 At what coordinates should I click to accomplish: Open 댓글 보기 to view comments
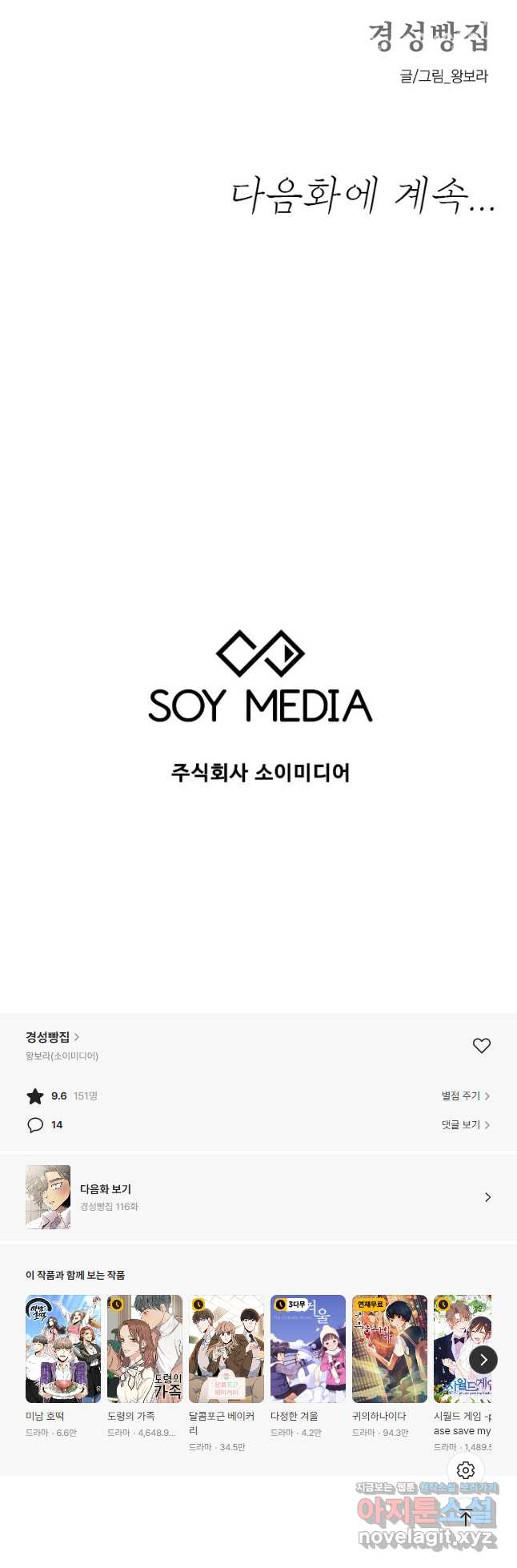(x=465, y=1124)
